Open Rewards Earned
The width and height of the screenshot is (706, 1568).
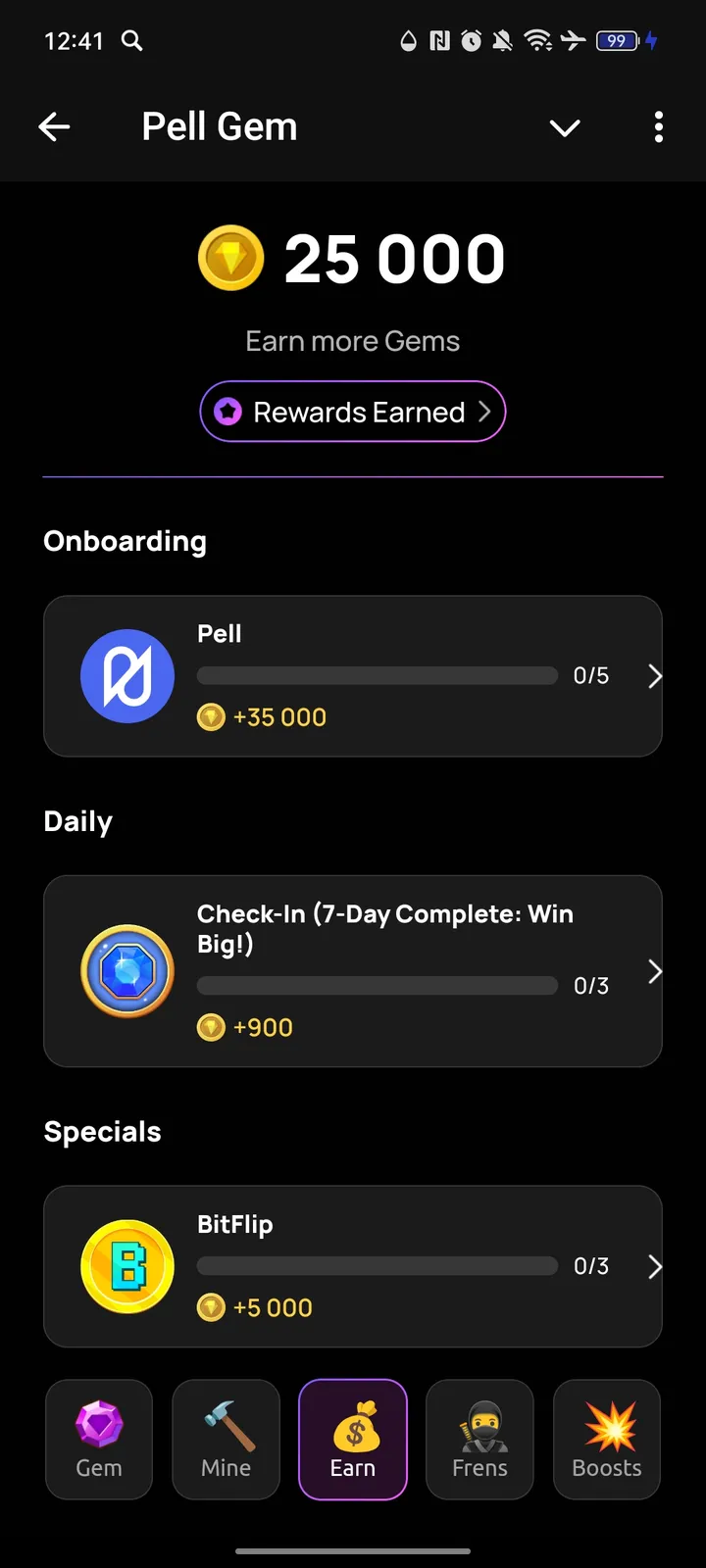(352, 412)
